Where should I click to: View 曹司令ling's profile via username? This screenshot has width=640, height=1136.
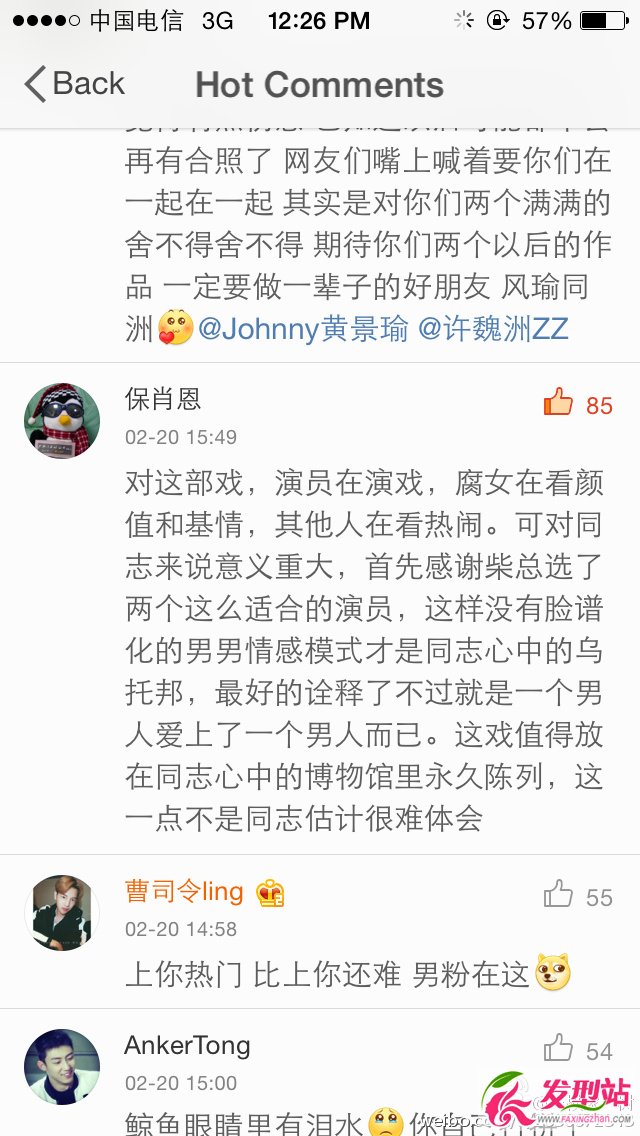(184, 891)
